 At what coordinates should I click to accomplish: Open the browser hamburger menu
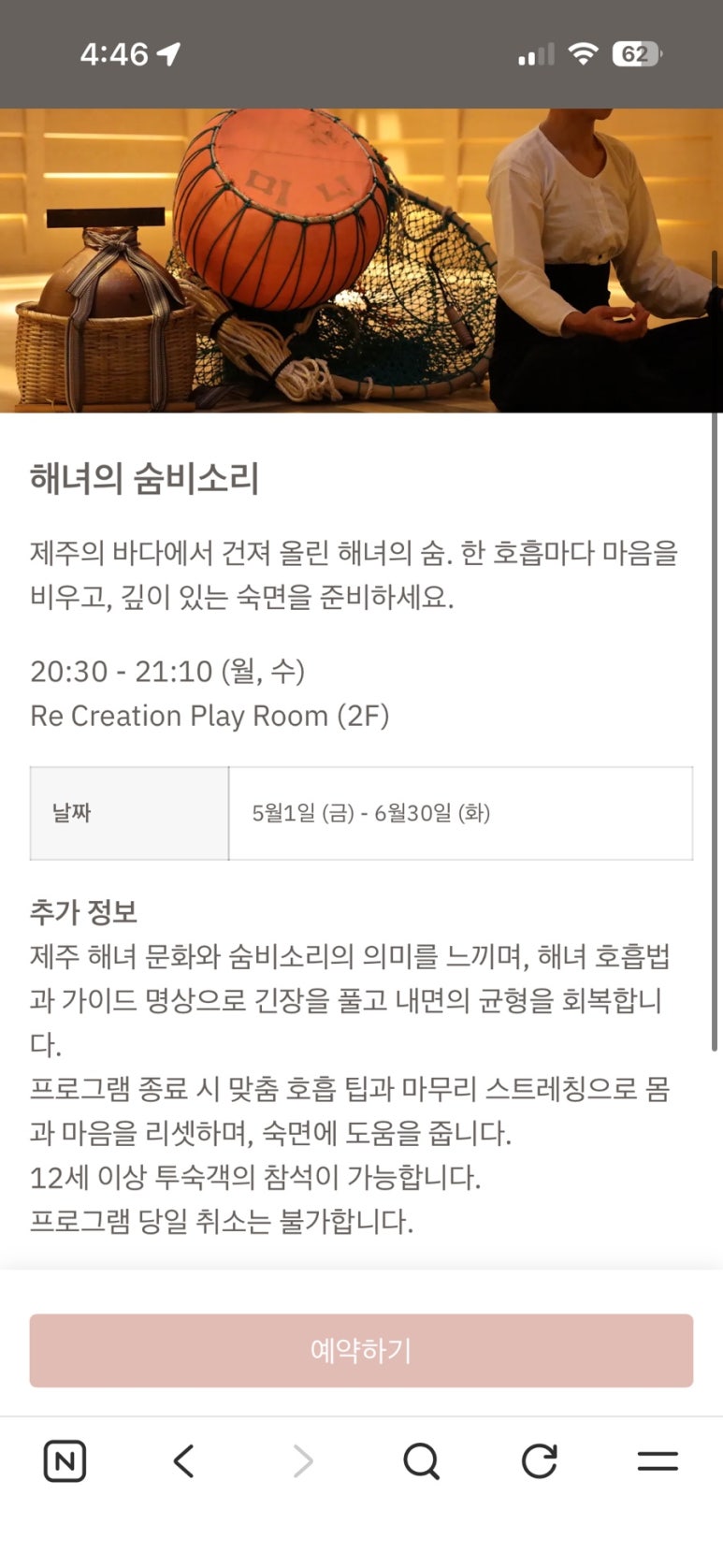(x=658, y=1460)
